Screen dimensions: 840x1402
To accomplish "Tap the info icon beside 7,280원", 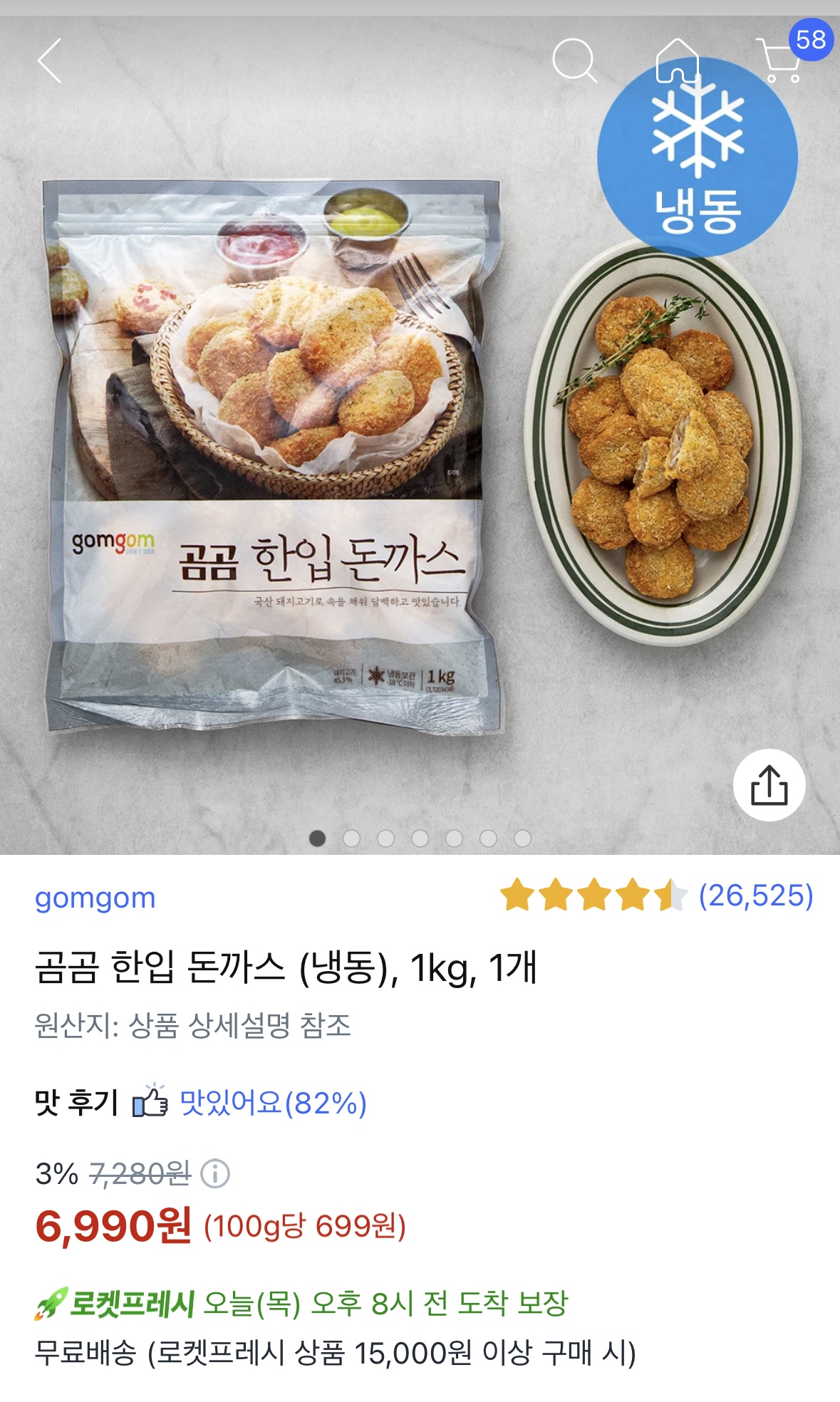I will click(215, 1173).
